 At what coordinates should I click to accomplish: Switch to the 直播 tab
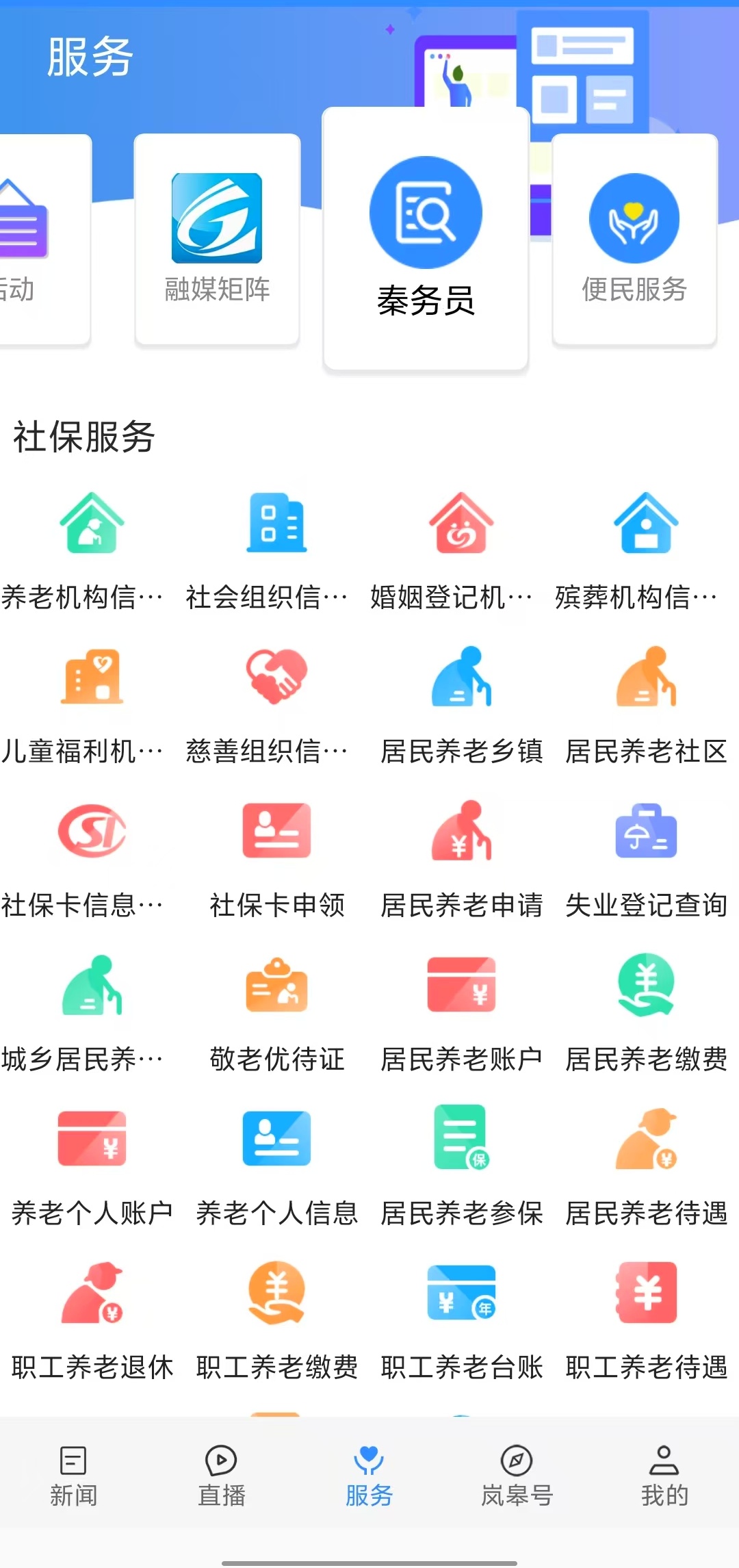221,1476
